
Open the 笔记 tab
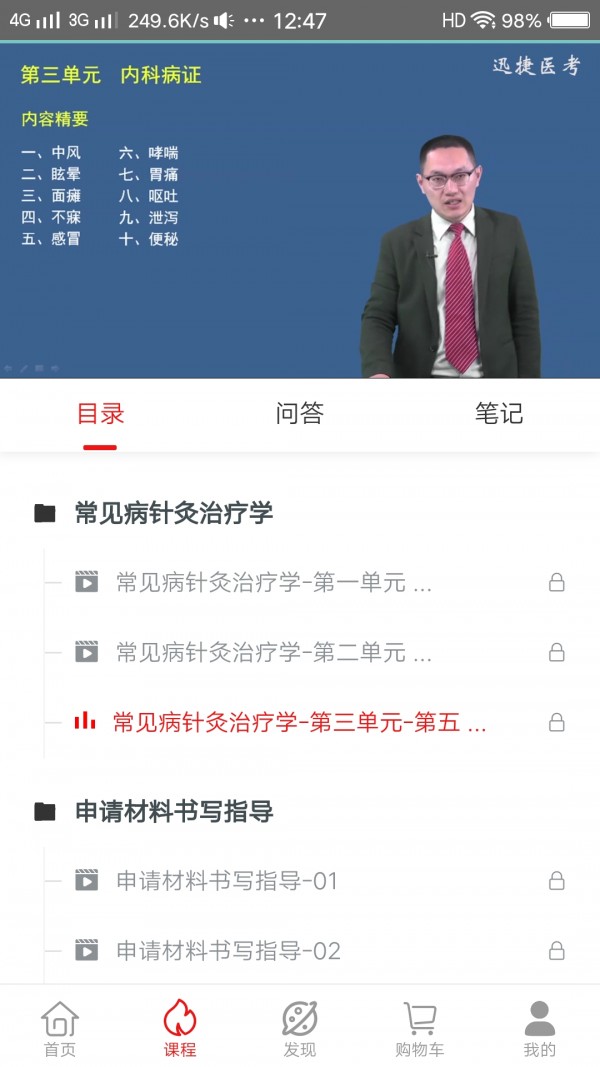(499, 414)
